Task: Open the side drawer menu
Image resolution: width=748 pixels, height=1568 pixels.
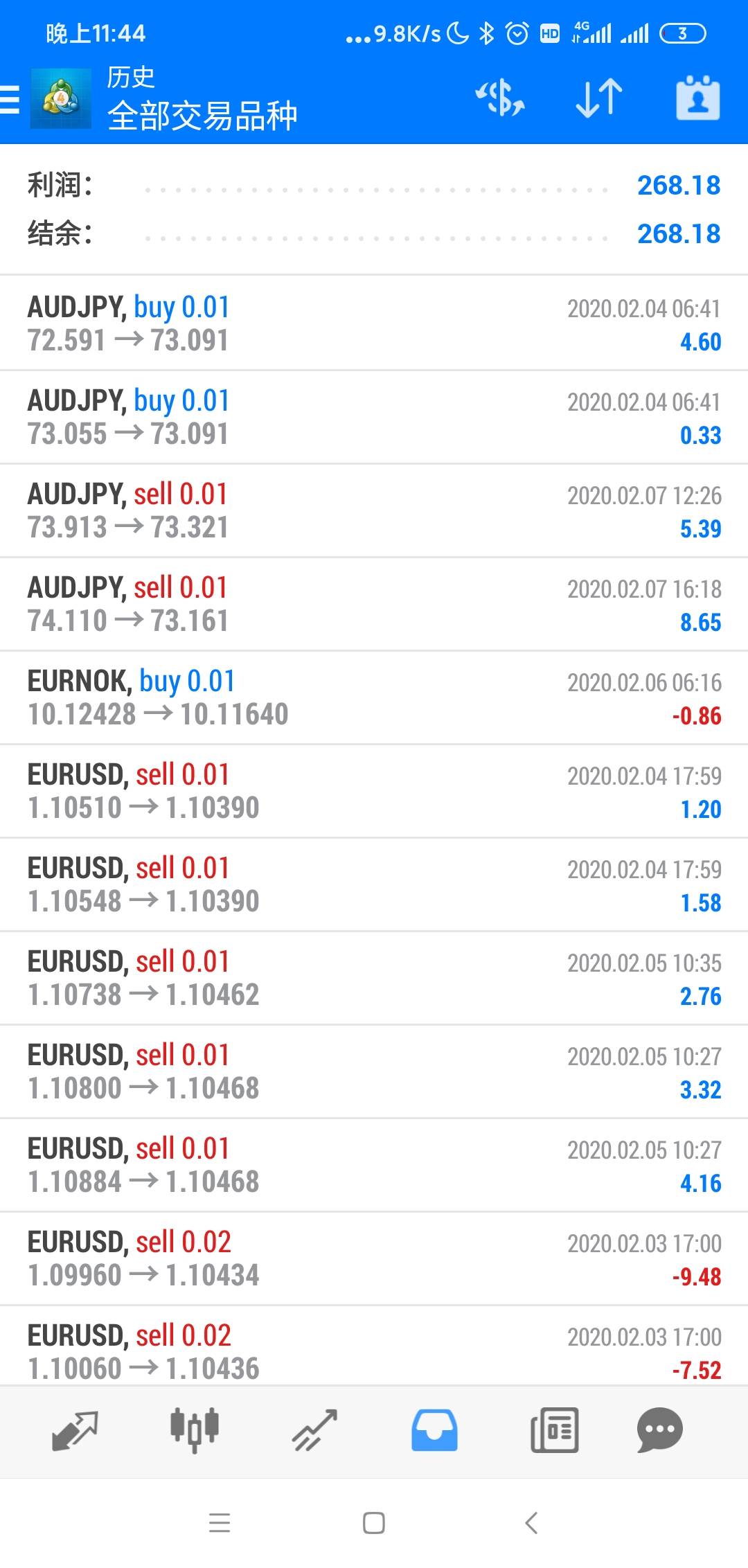Action: pyautogui.click(x=11, y=99)
